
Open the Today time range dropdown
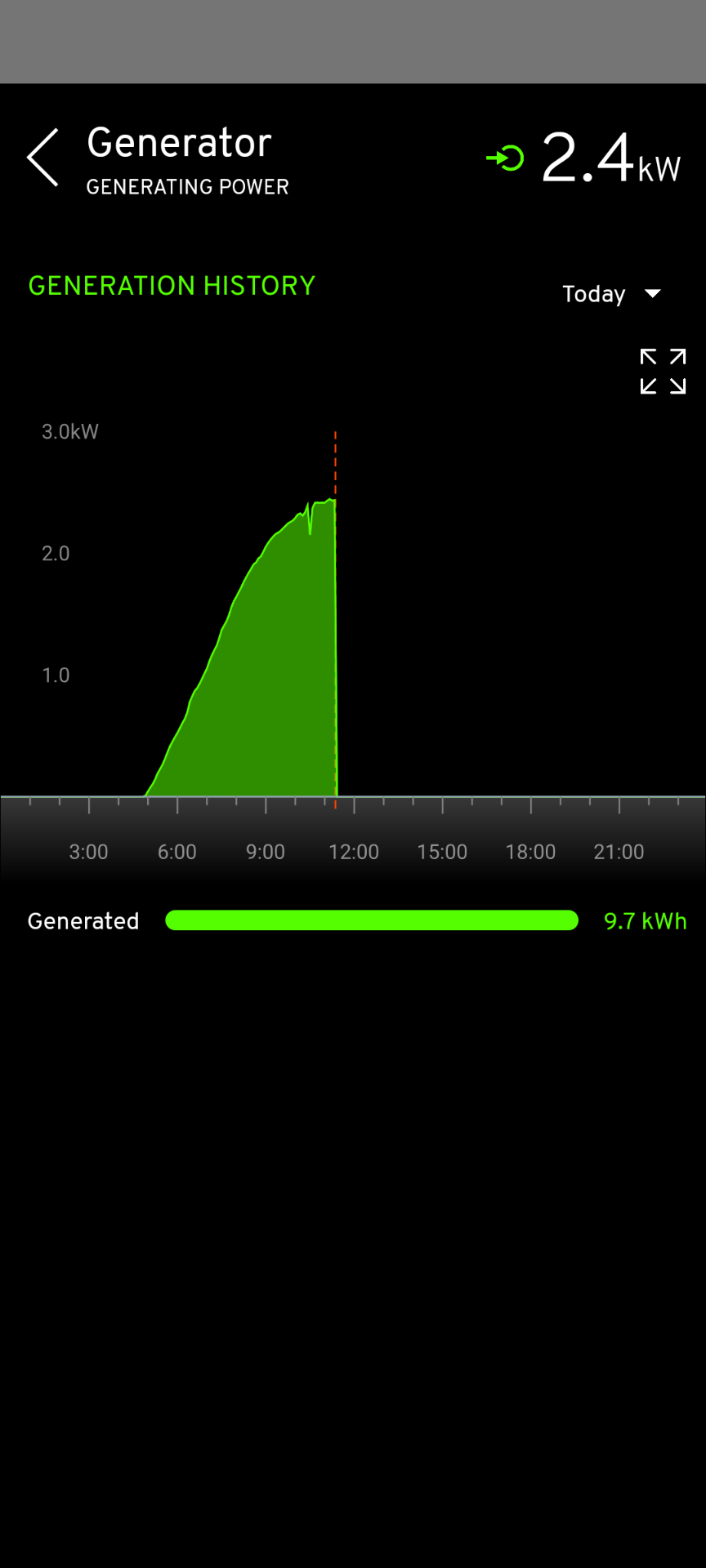[611, 294]
